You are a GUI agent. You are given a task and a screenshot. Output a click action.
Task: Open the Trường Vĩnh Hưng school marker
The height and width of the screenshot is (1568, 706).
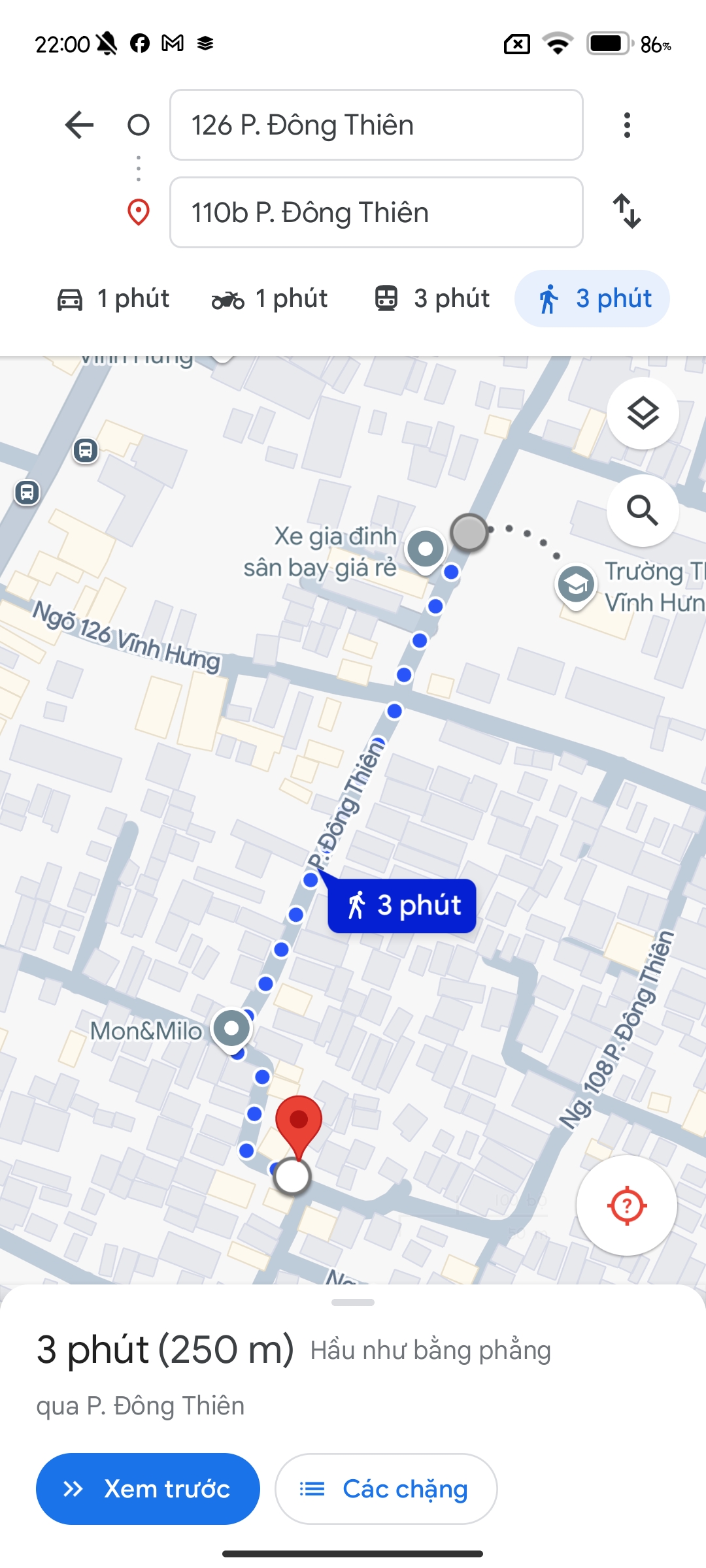tap(575, 585)
